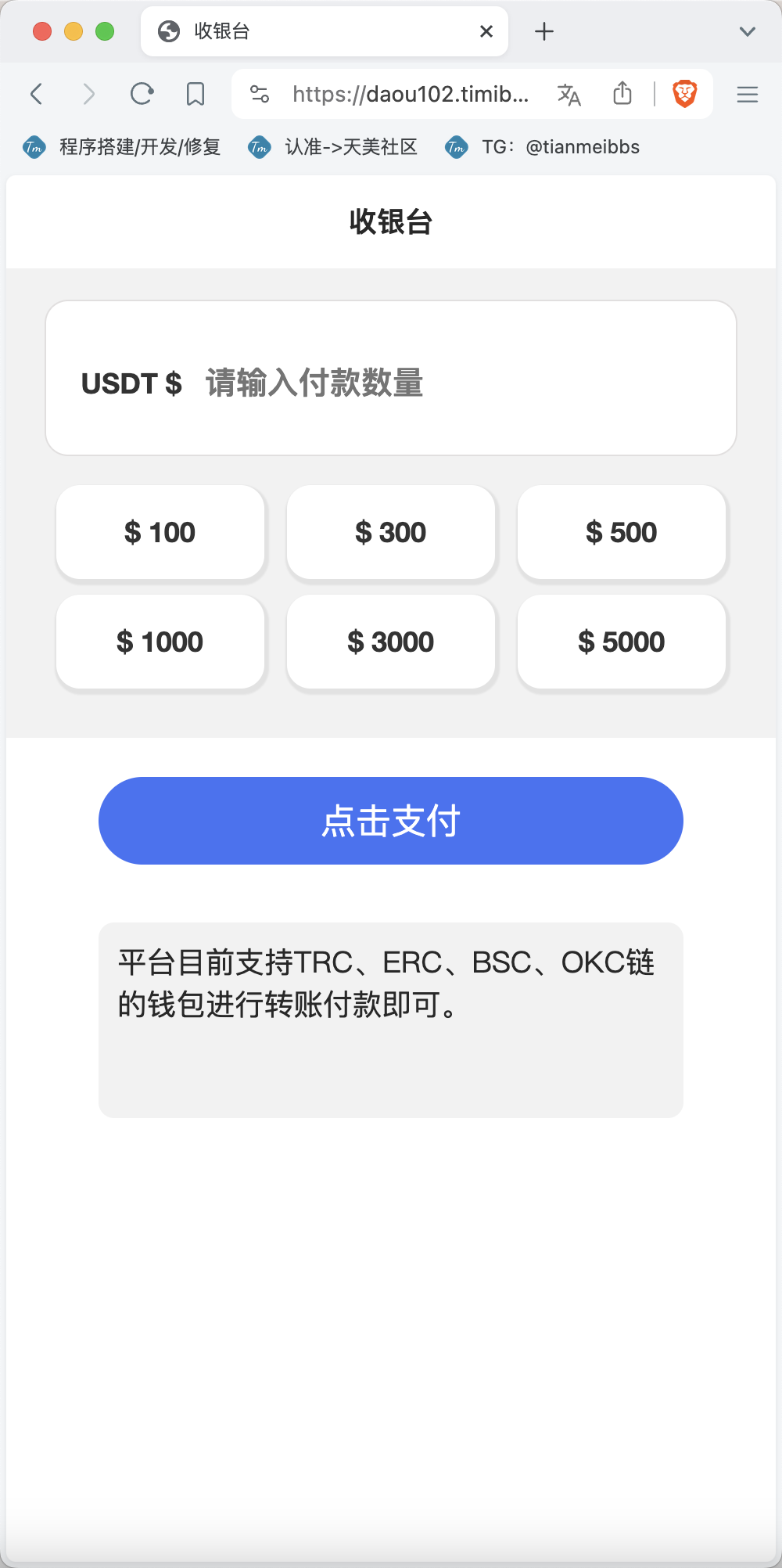Open the 认准->天美社区 bookmark
The width and height of the screenshot is (782, 1568).
click(333, 147)
